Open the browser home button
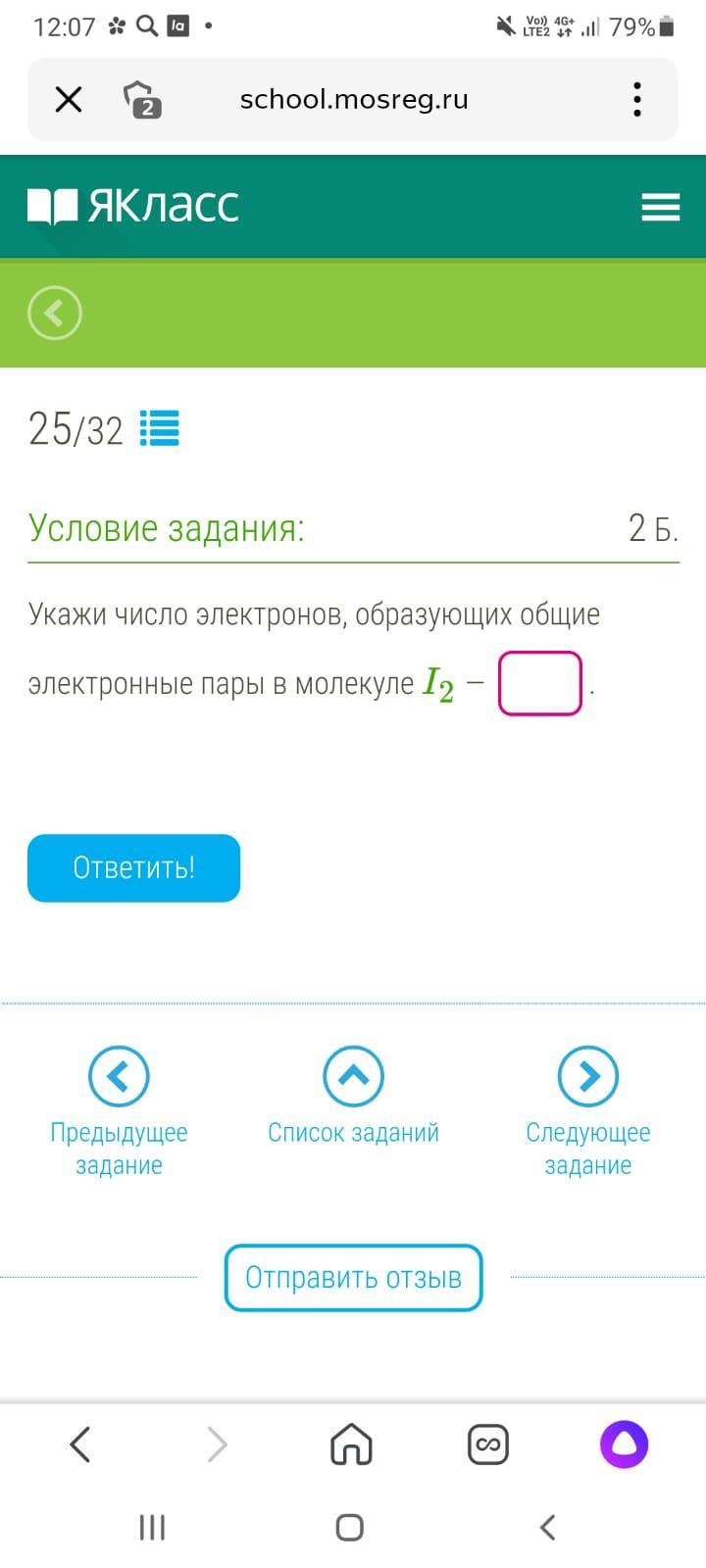 [351, 1444]
